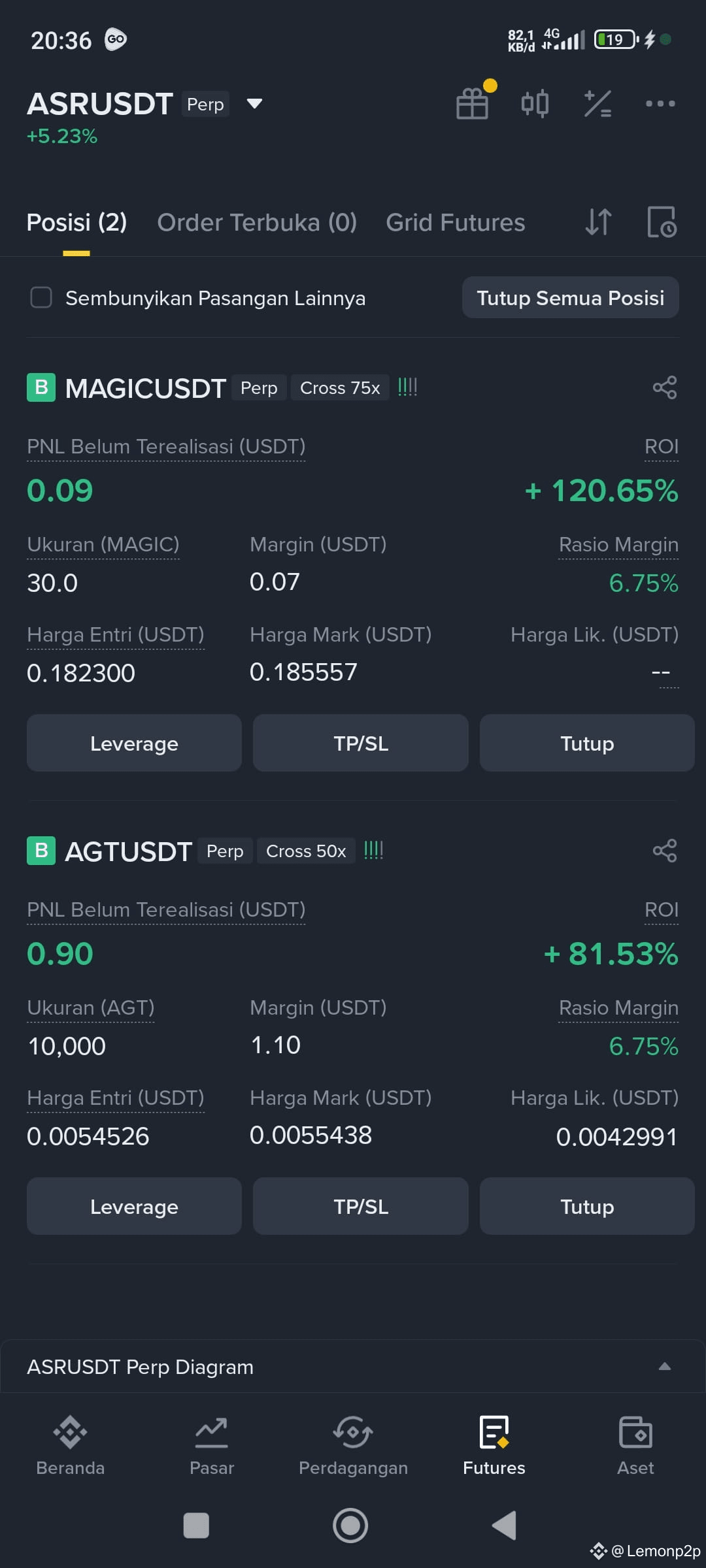This screenshot has width=706, height=1568.
Task: Open the order history icon
Action: (x=662, y=222)
